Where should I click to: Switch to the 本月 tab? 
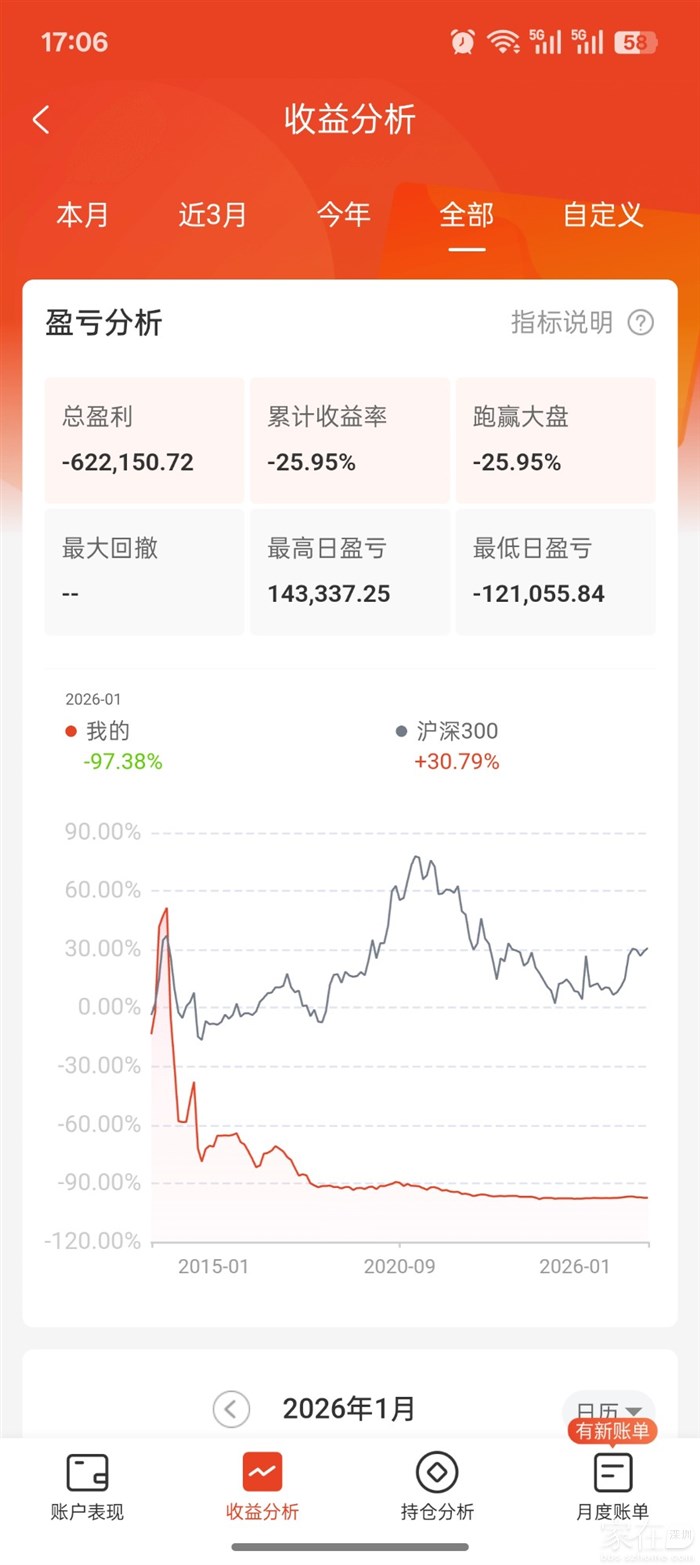pos(82,215)
